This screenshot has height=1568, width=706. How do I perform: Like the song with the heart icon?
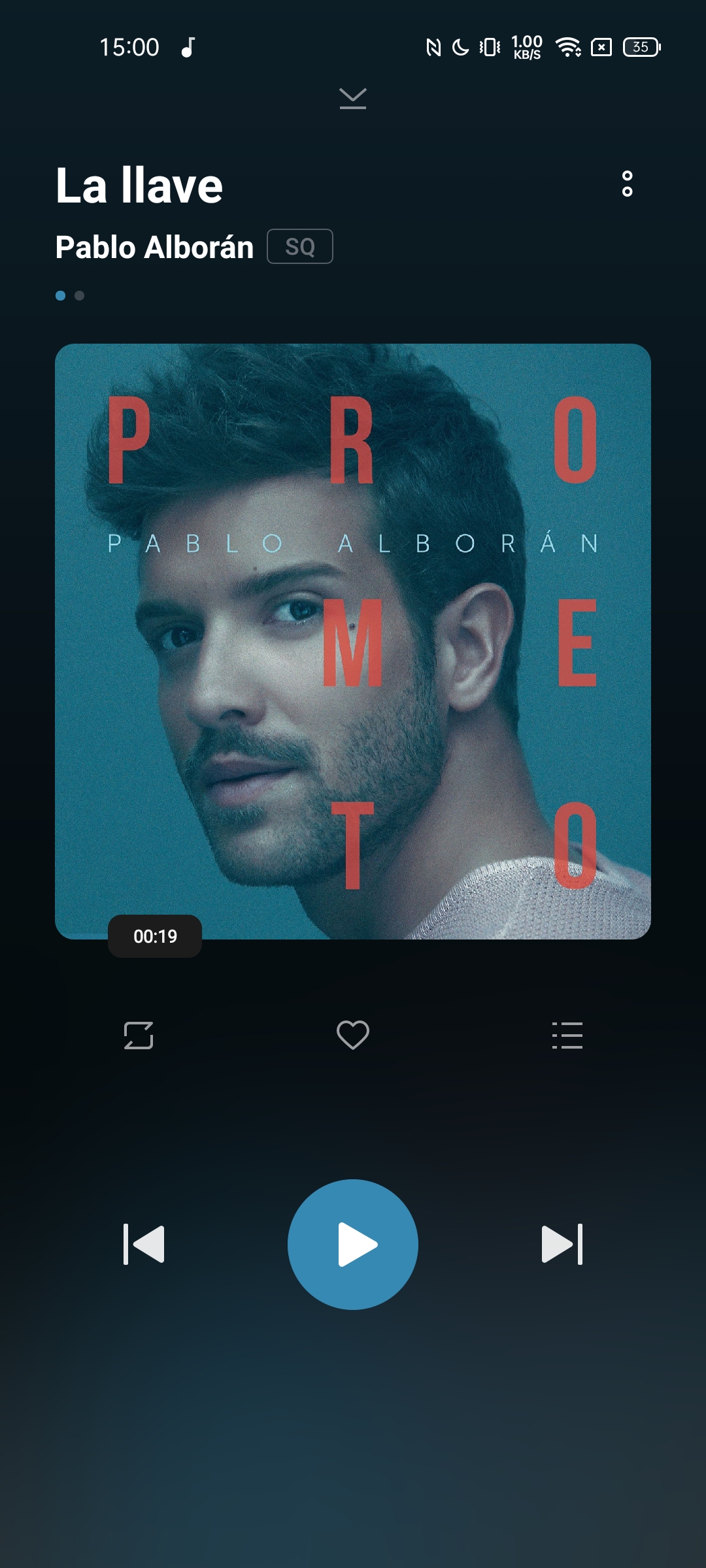coord(353,1035)
